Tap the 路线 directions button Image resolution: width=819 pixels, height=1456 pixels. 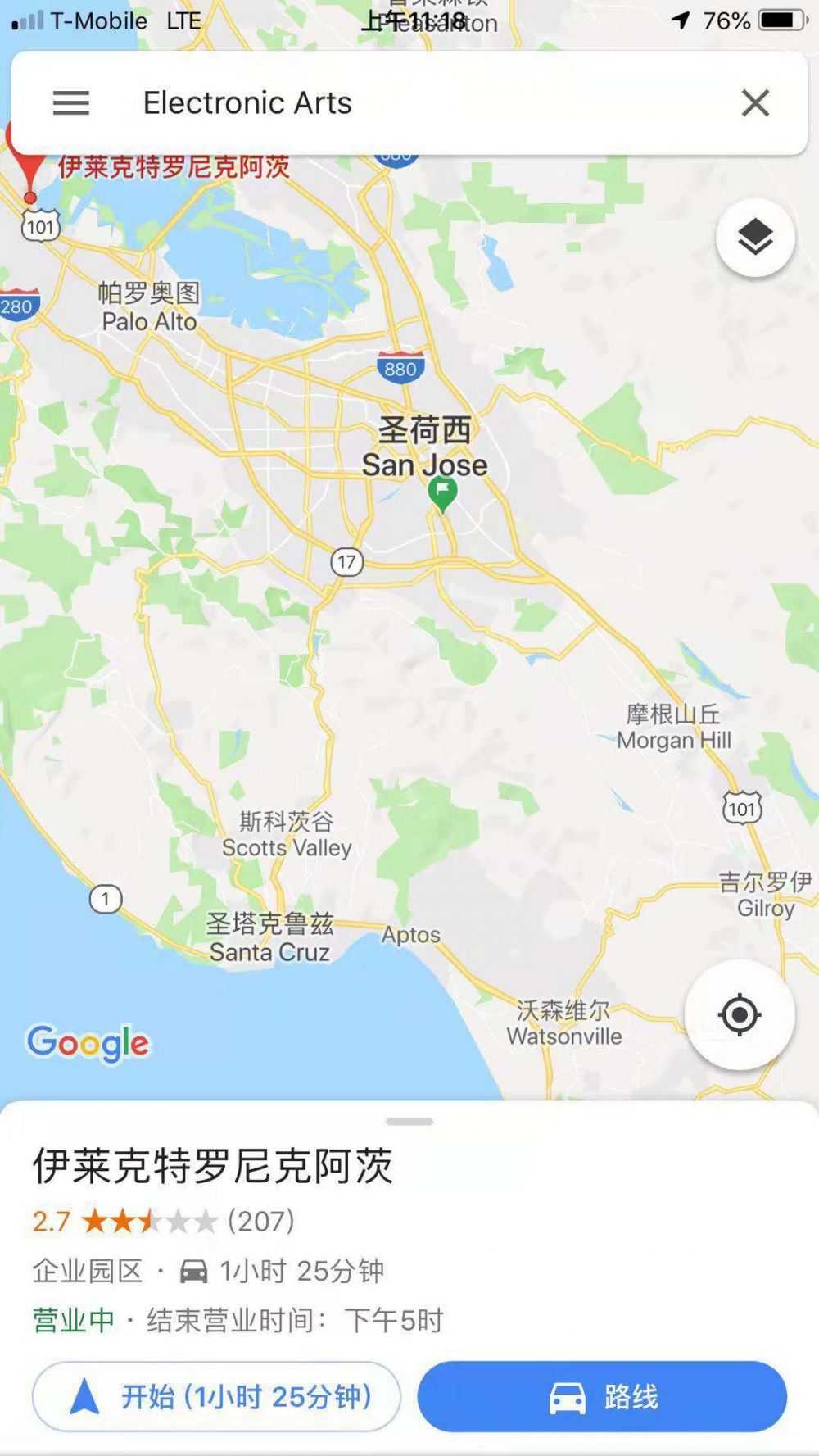point(602,1396)
